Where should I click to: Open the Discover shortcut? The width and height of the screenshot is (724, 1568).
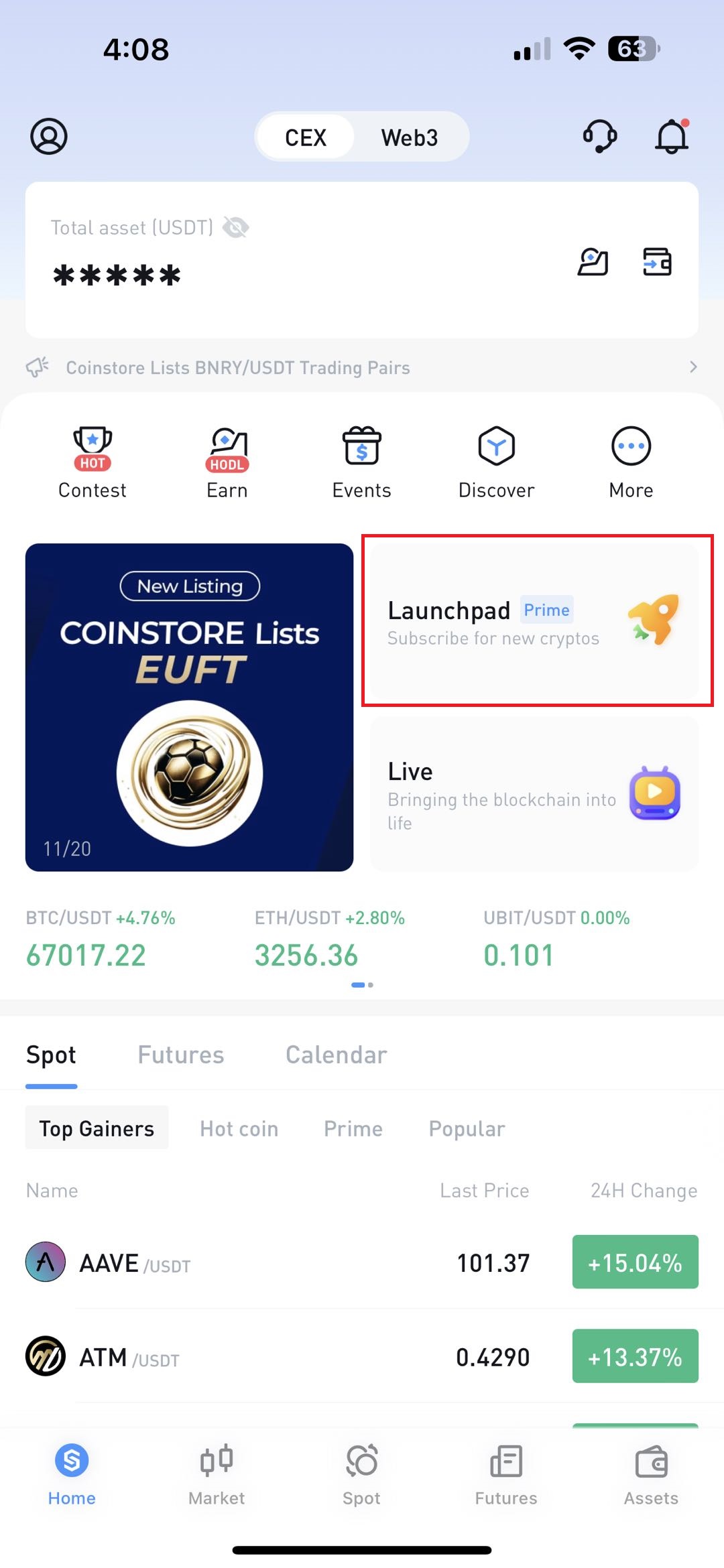point(496,462)
